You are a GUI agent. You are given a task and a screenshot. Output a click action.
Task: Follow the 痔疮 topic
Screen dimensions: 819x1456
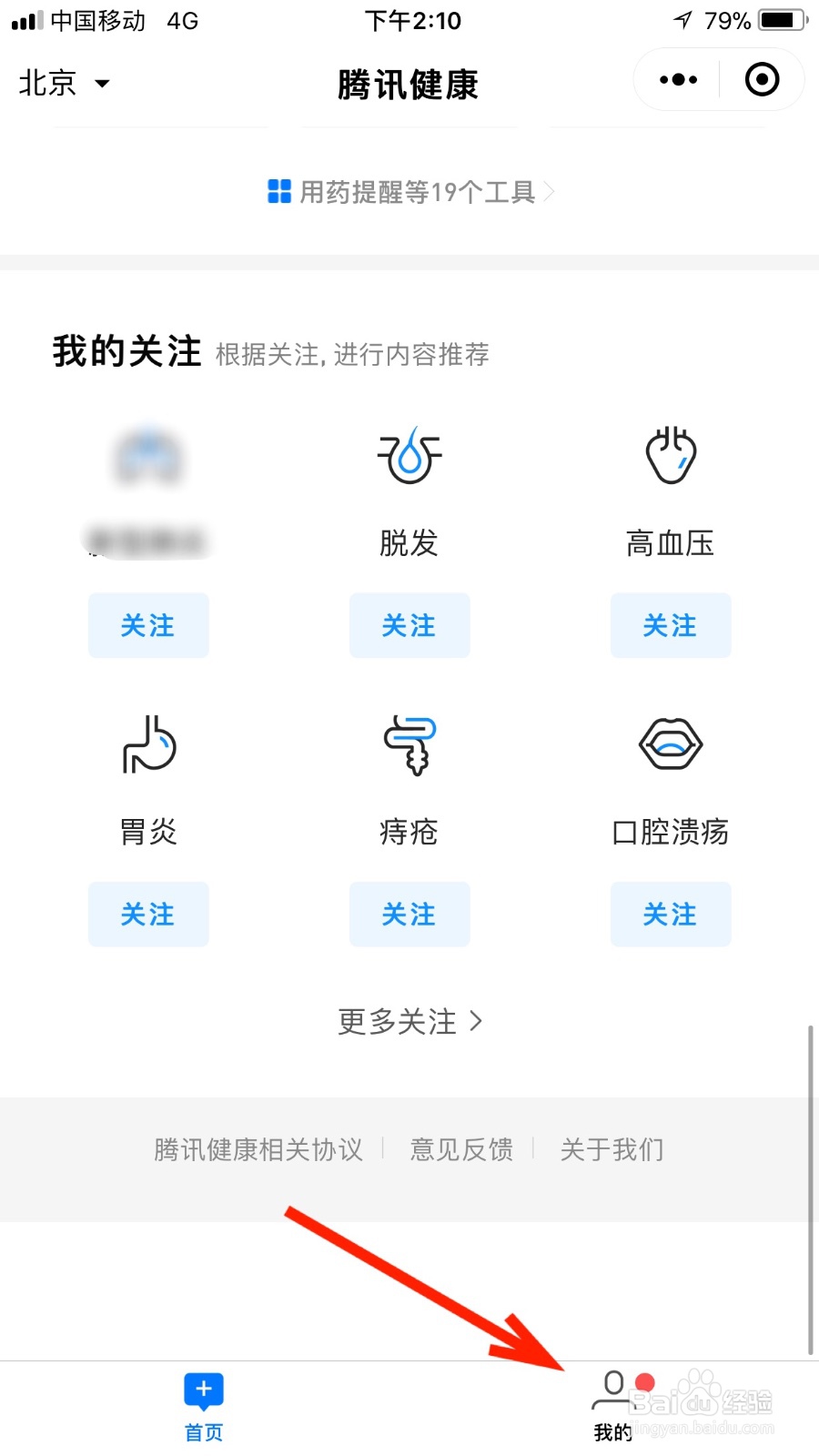click(x=409, y=914)
